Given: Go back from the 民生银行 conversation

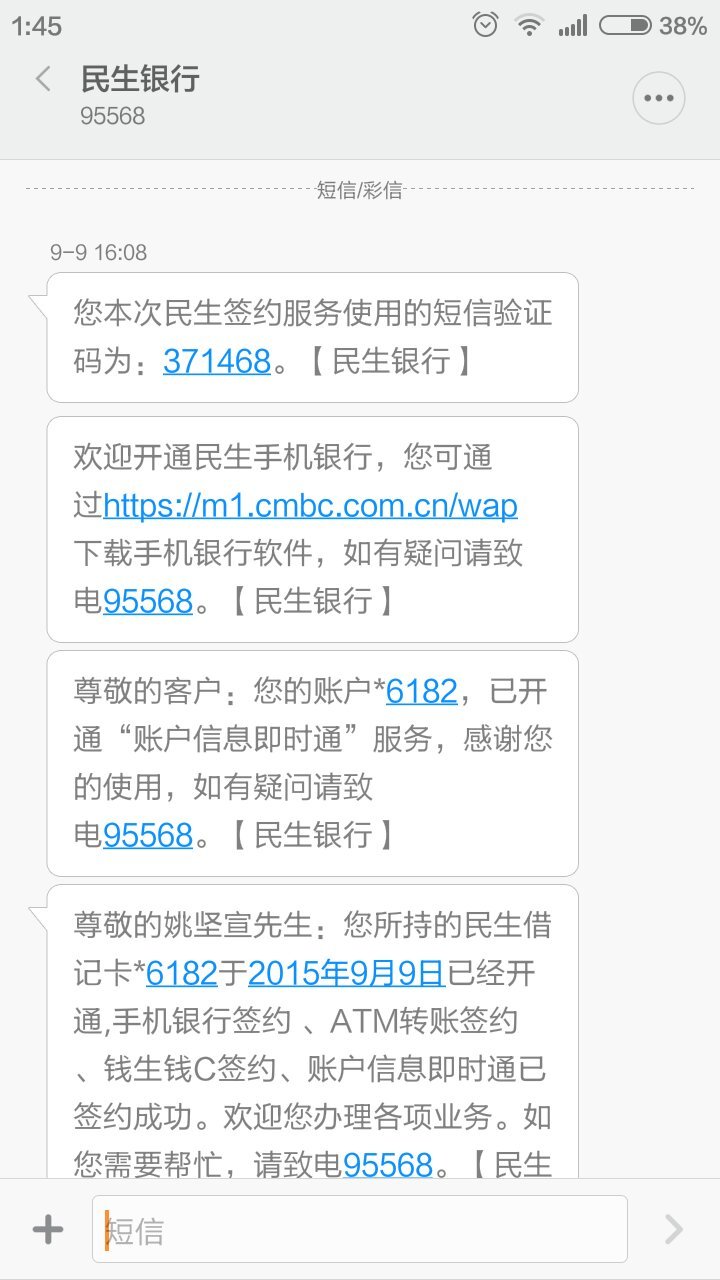Looking at the screenshot, I should pyautogui.click(x=43, y=80).
